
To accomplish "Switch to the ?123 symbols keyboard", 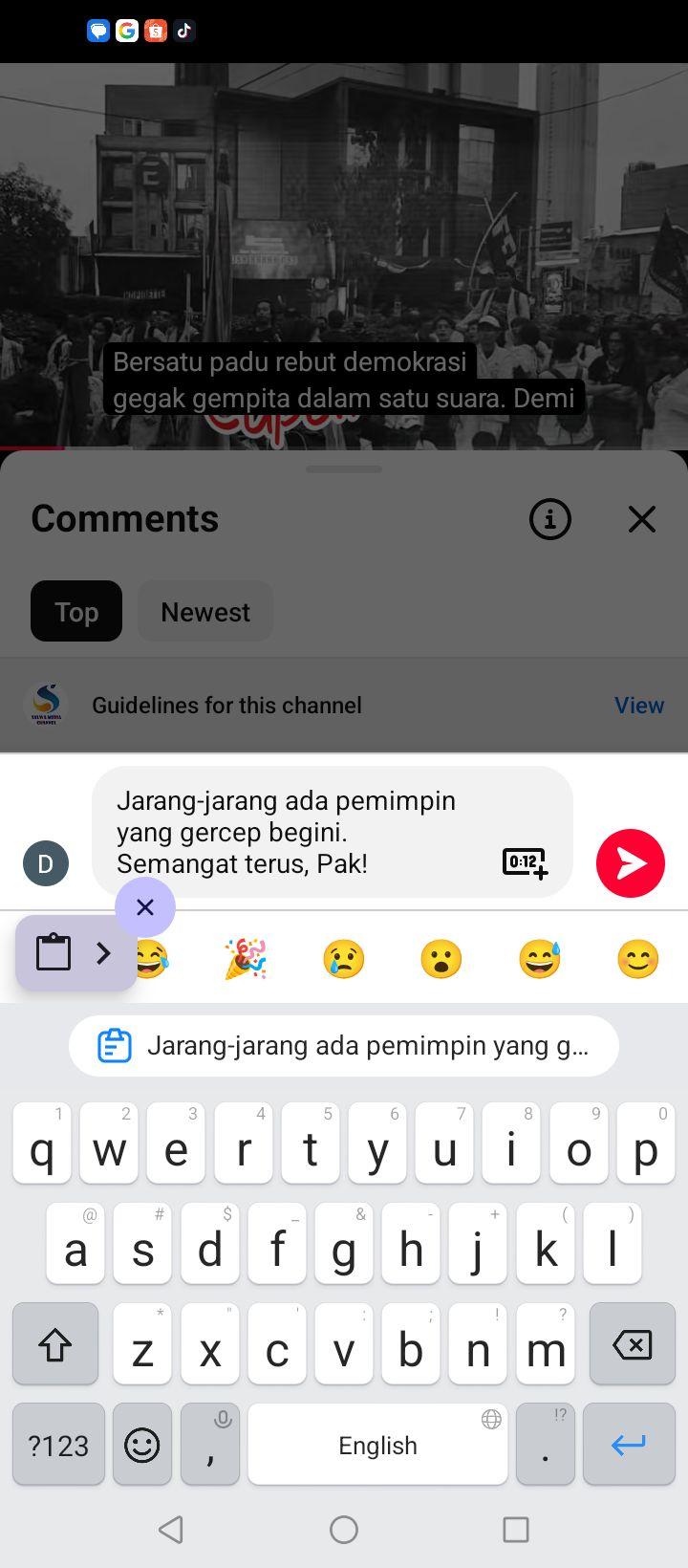I will 58,1444.
